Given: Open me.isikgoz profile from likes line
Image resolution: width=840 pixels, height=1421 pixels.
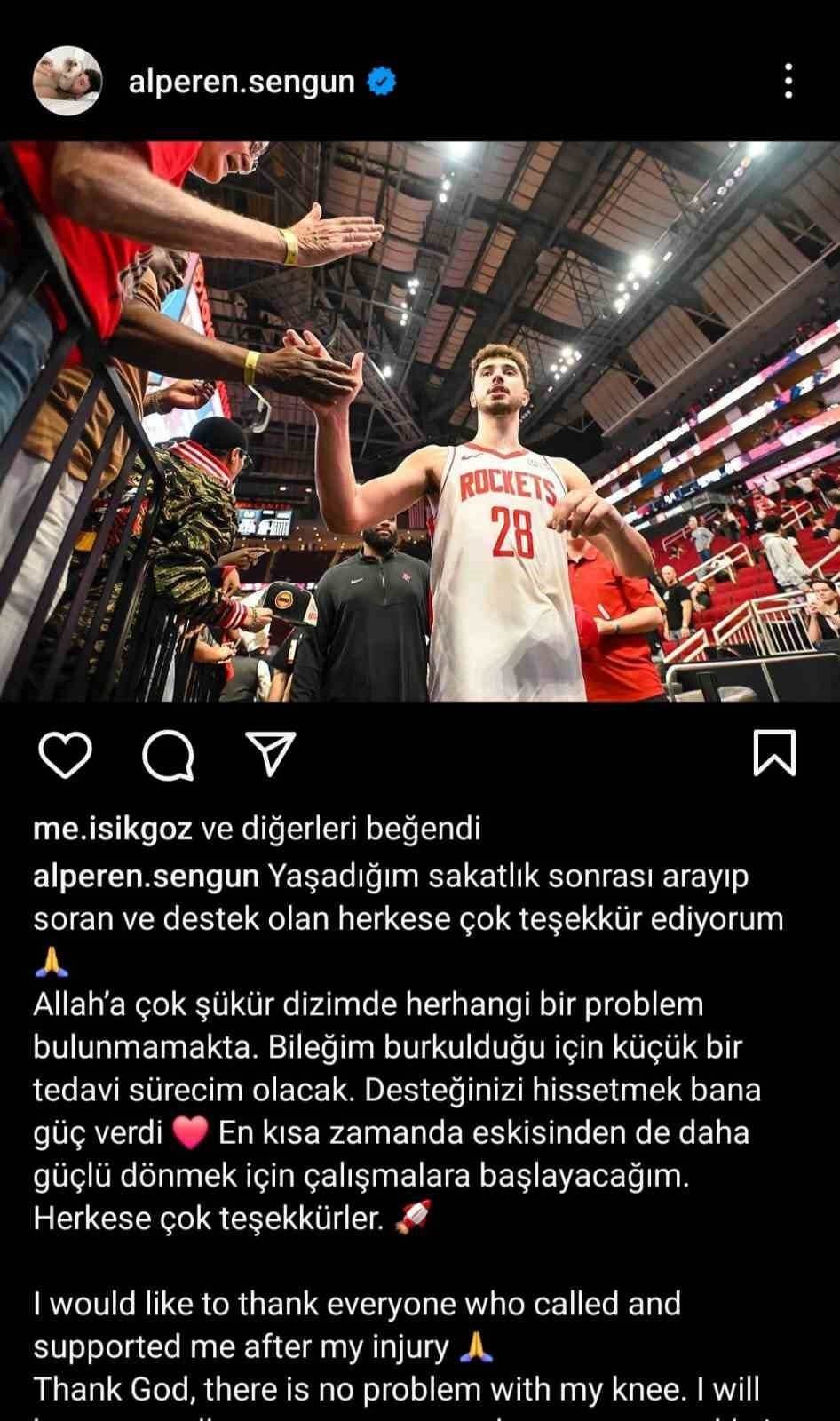Looking at the screenshot, I should [x=113, y=828].
